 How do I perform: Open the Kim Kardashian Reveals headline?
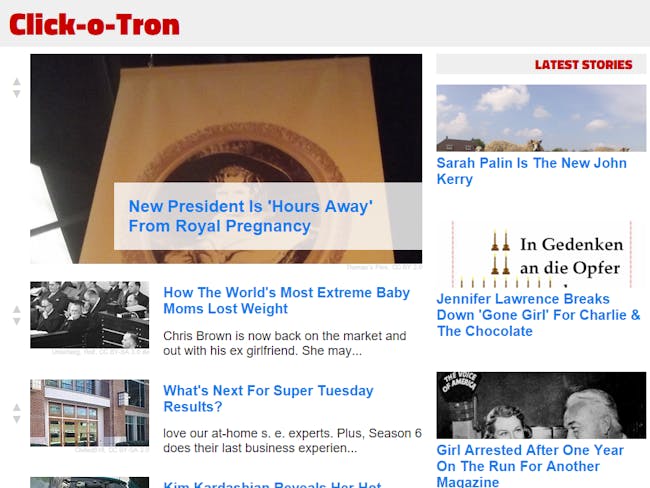tap(272, 485)
